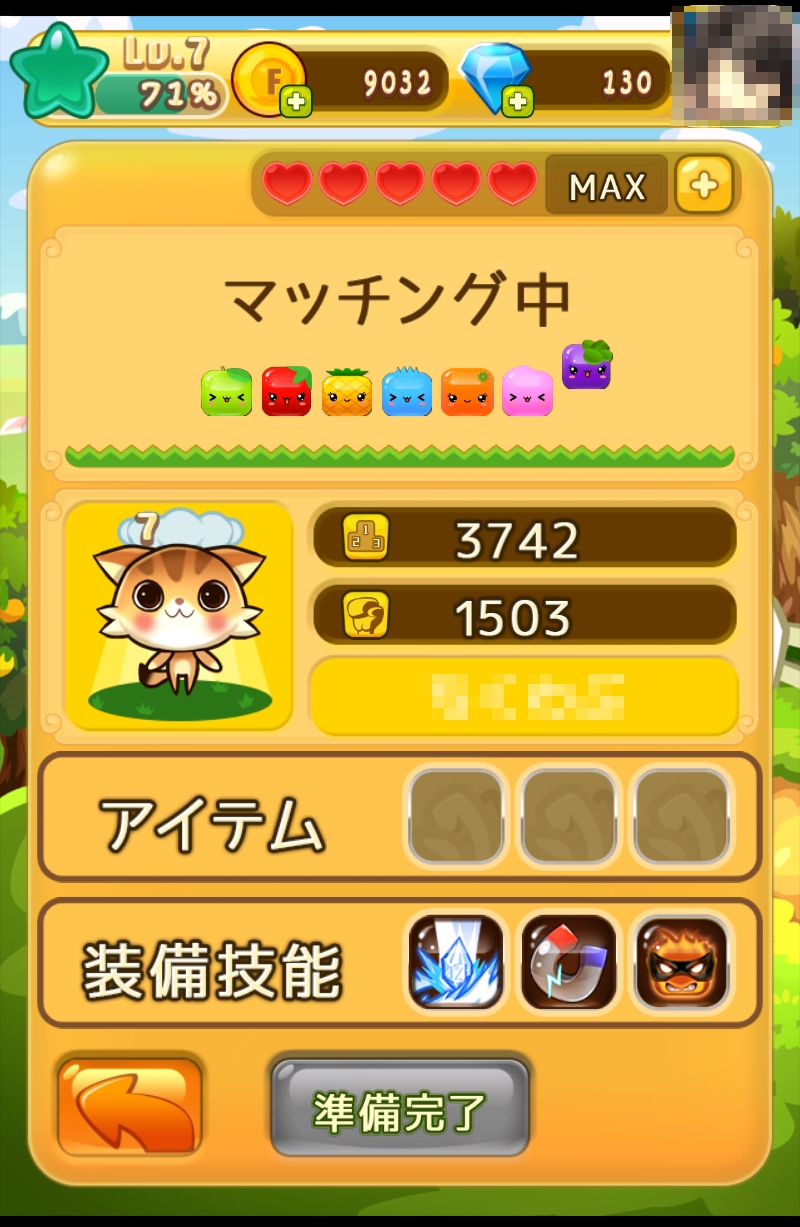Image resolution: width=800 pixels, height=1227 pixels.
Task: Buy more blue diamonds
Action: 517,101
